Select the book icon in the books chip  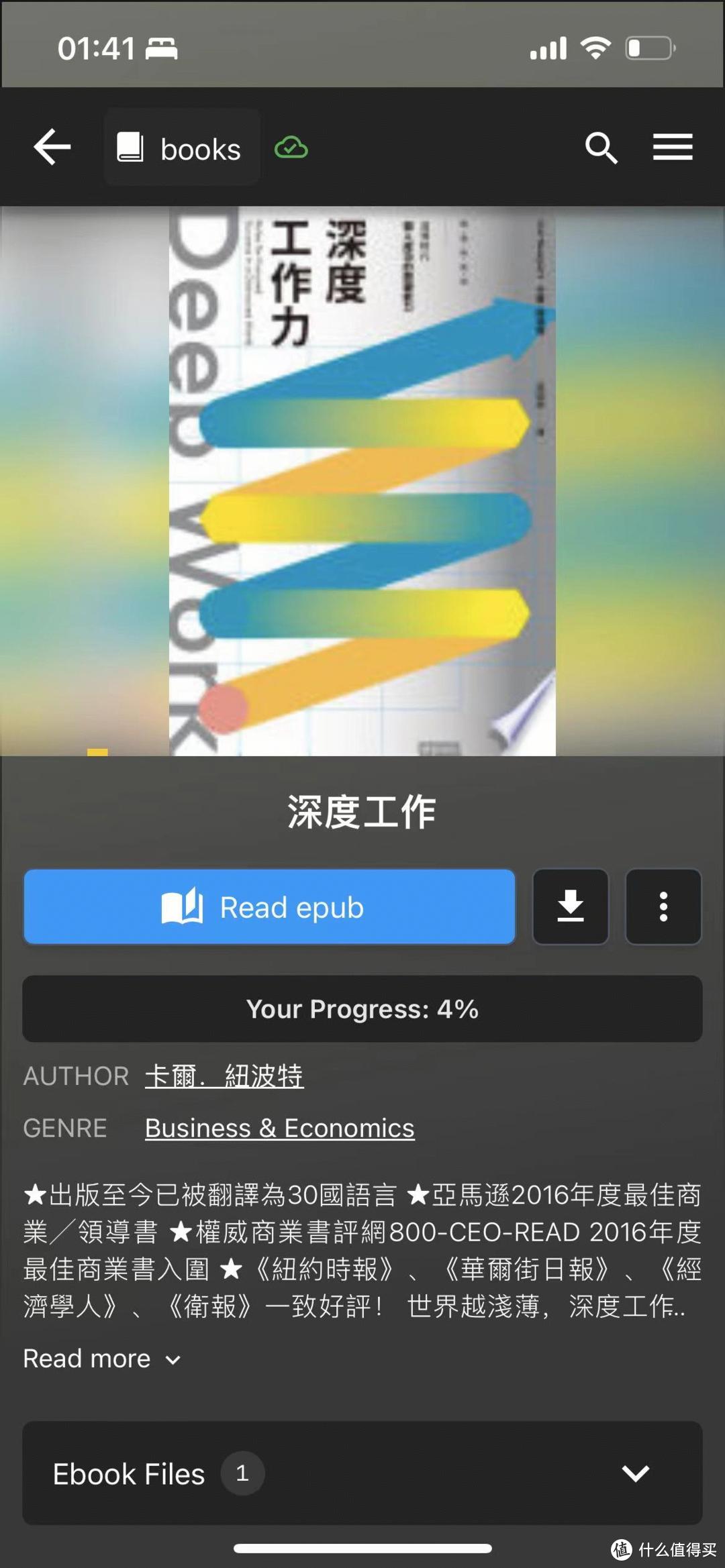coord(130,147)
